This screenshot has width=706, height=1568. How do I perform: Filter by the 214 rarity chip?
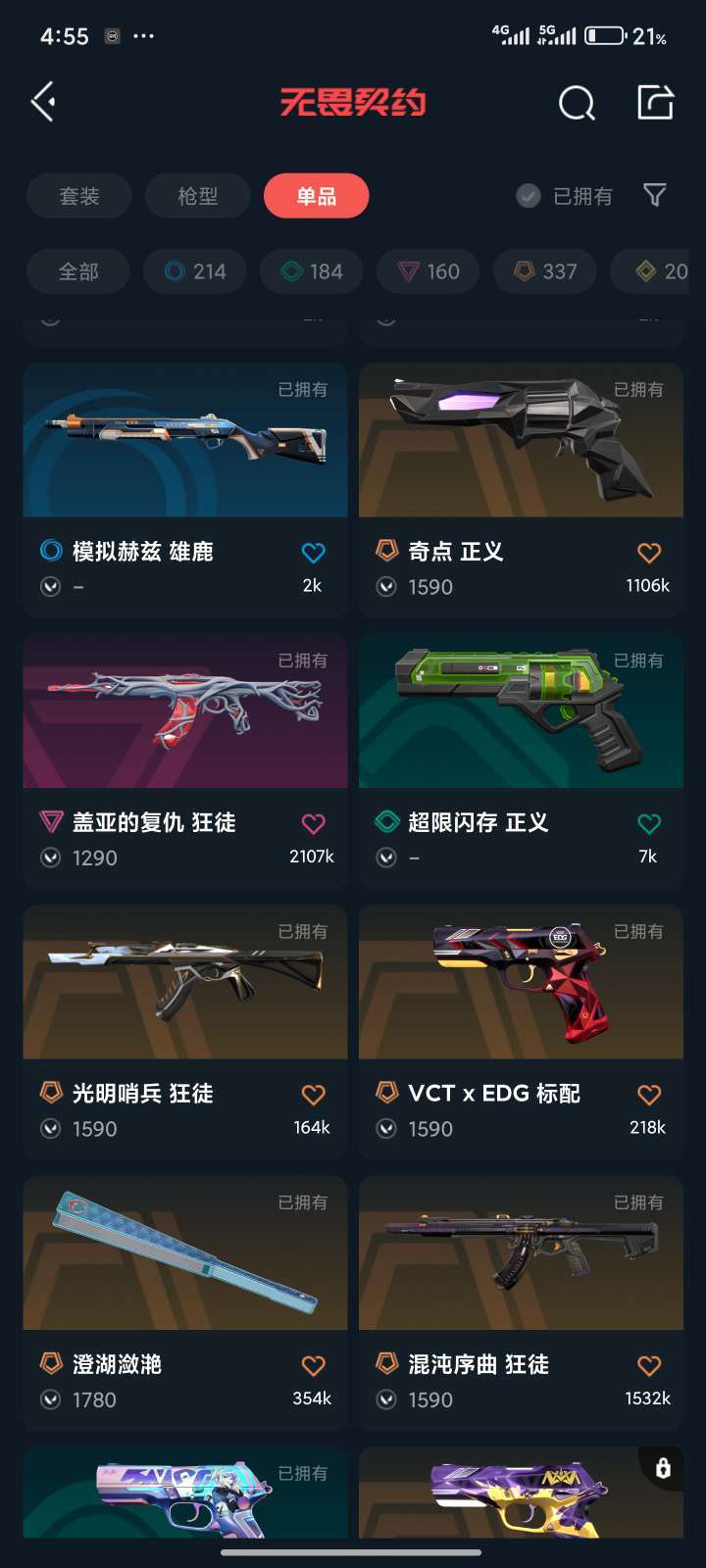pyautogui.click(x=195, y=271)
